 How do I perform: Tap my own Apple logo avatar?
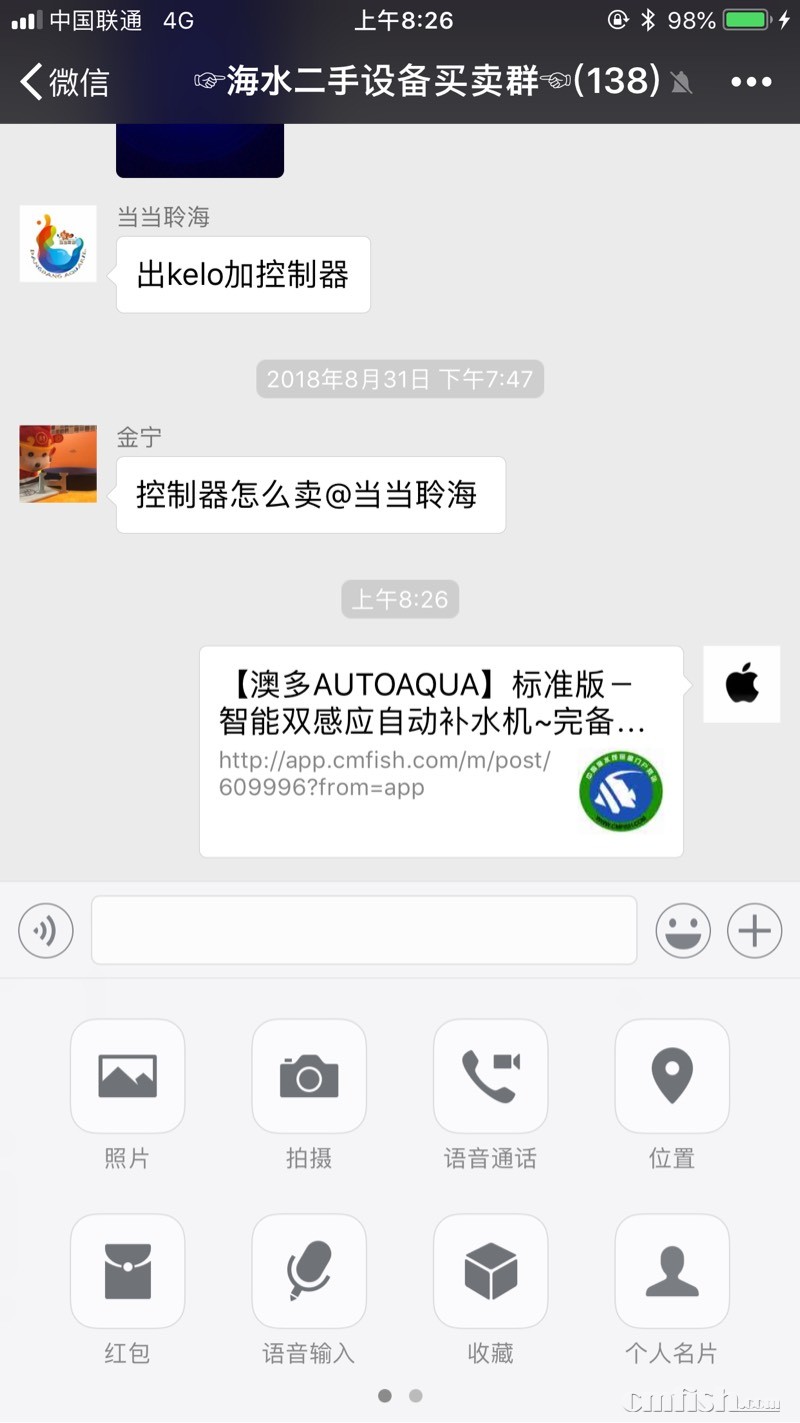pos(741,684)
